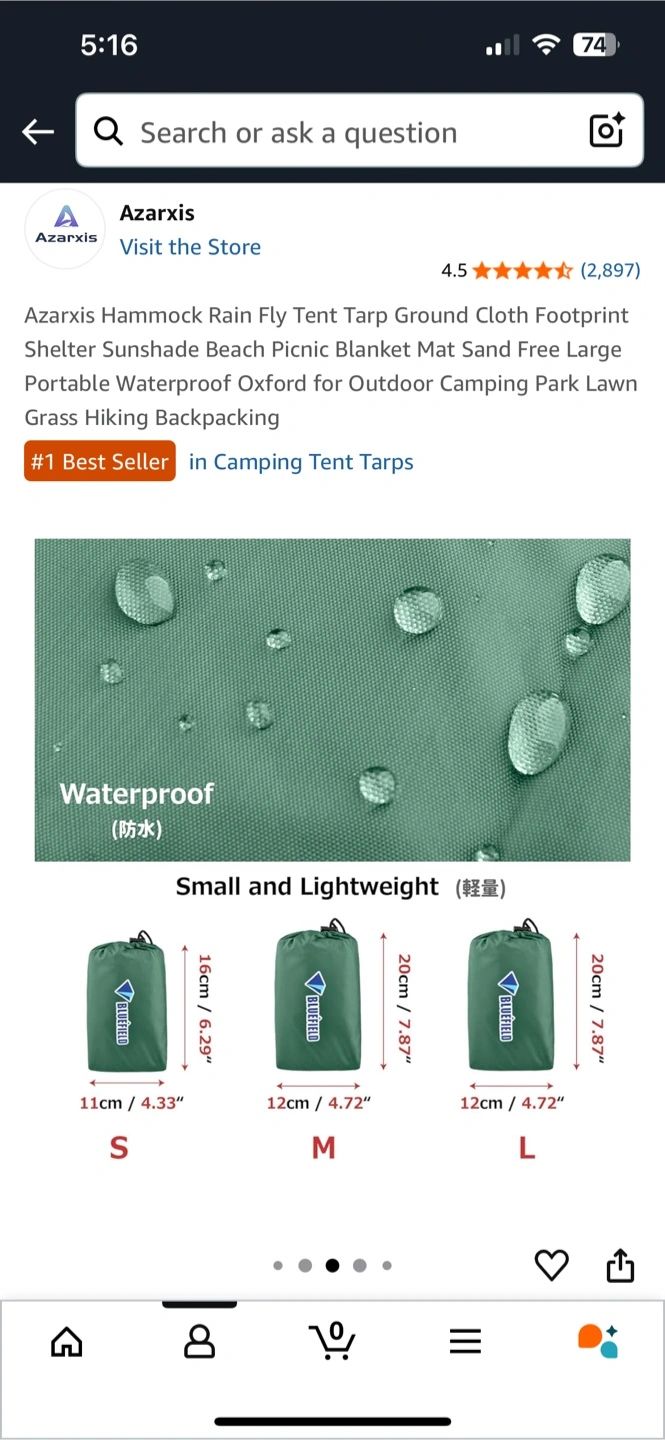The image size is (665, 1440).
Task: Switch to the Home tab
Action: pos(67,1341)
